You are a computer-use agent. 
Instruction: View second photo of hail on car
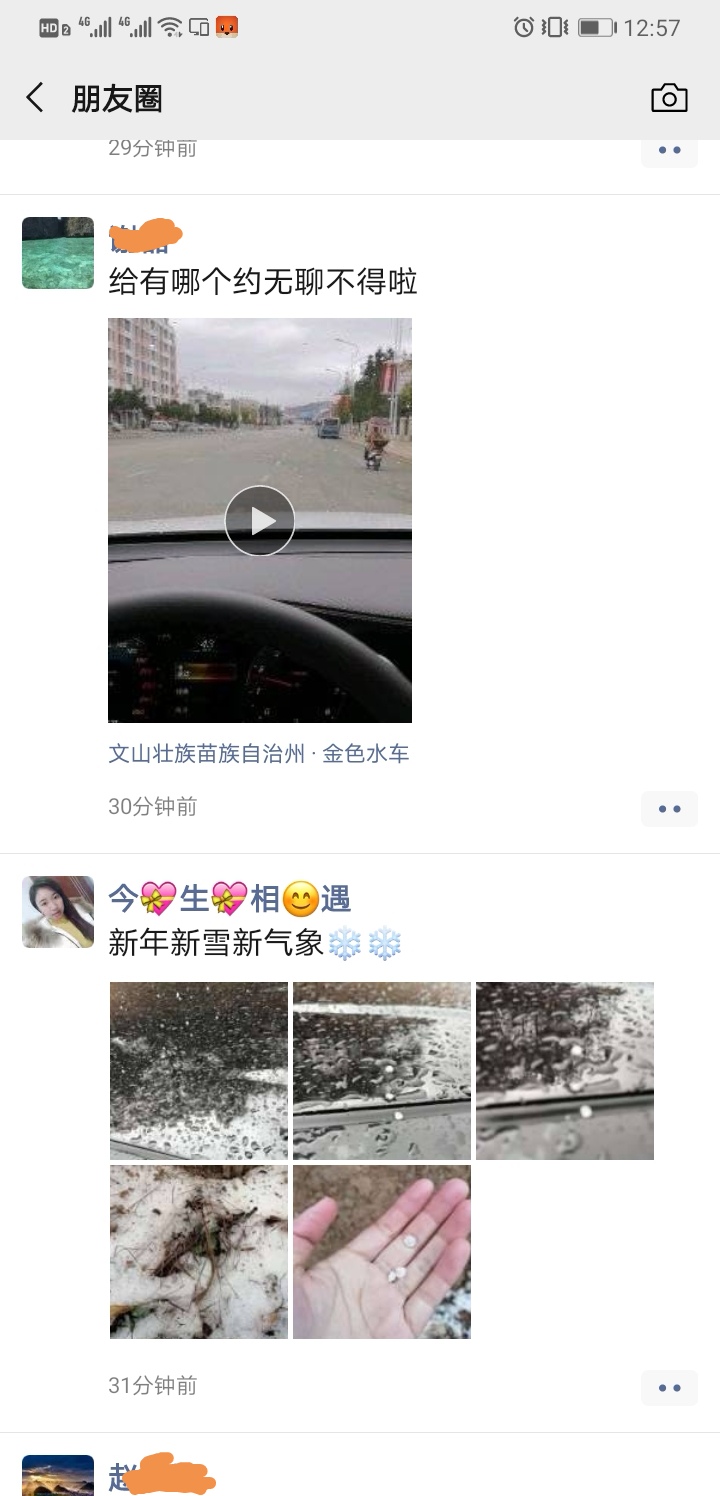381,1070
